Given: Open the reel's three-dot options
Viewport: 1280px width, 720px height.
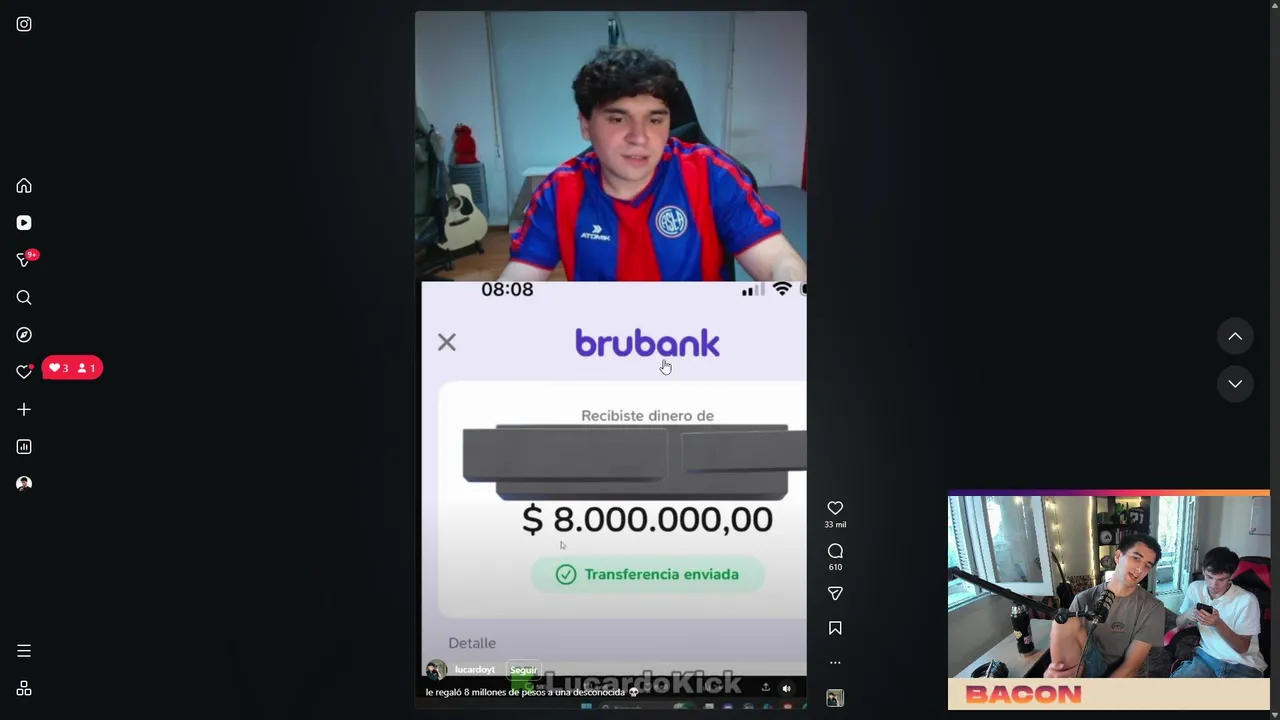Looking at the screenshot, I should coord(835,662).
